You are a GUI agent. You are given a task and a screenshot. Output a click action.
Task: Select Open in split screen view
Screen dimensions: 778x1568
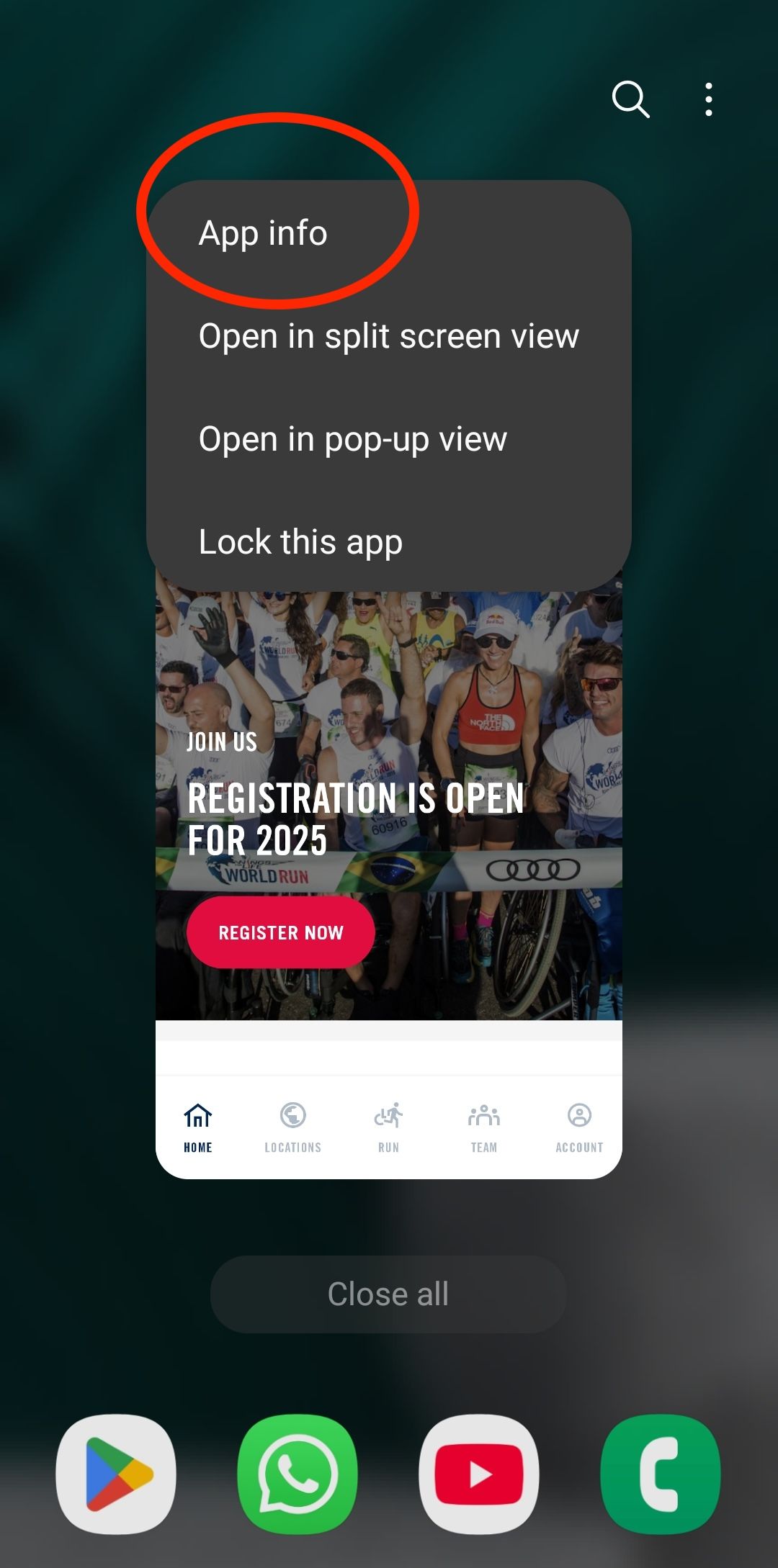pyautogui.click(x=388, y=336)
